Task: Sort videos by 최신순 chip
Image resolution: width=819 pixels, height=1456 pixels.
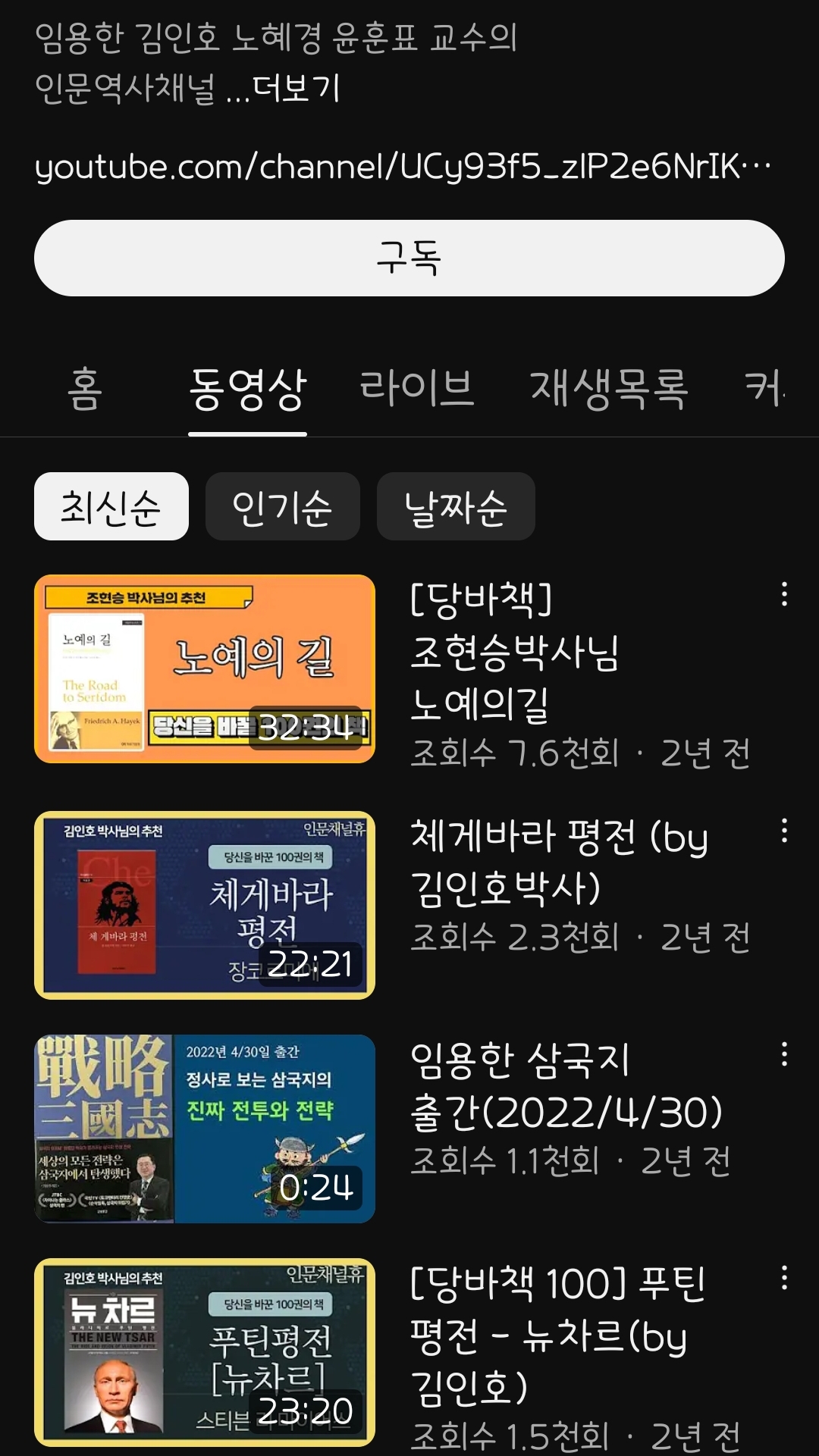Action: [111, 506]
